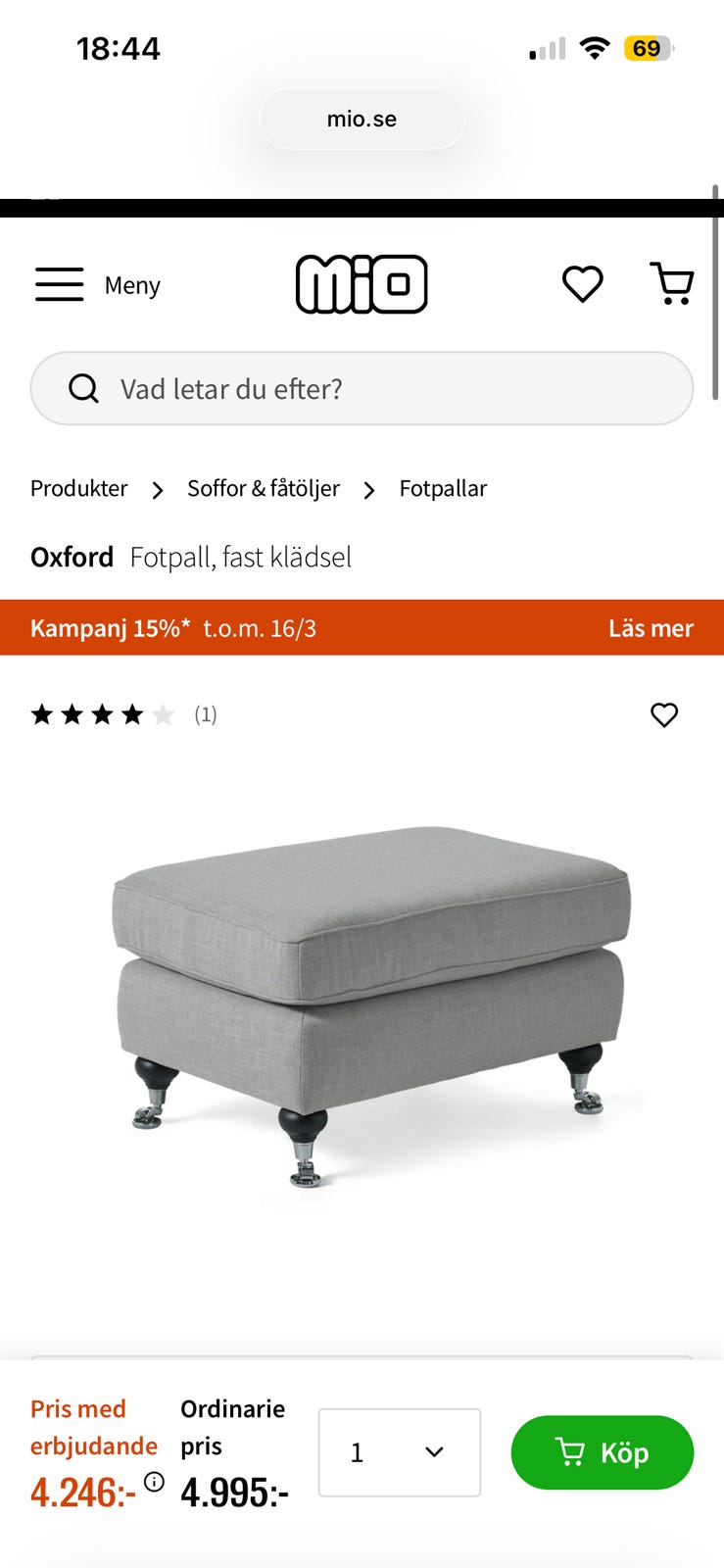Expand the quantity dropdown

[399, 1452]
